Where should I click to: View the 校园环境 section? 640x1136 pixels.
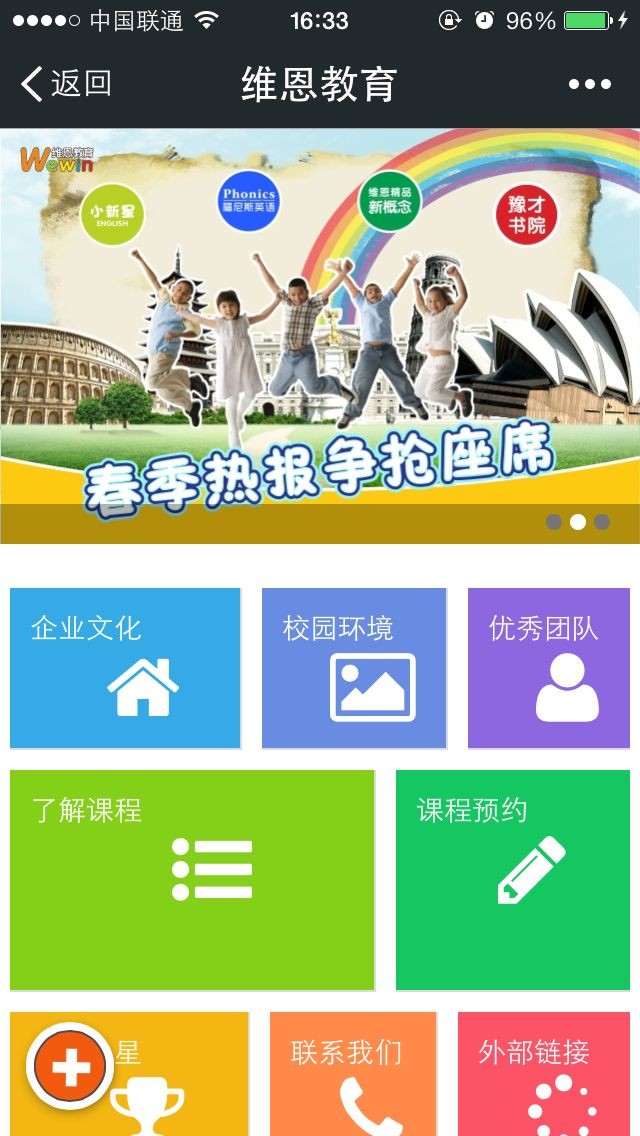point(353,668)
